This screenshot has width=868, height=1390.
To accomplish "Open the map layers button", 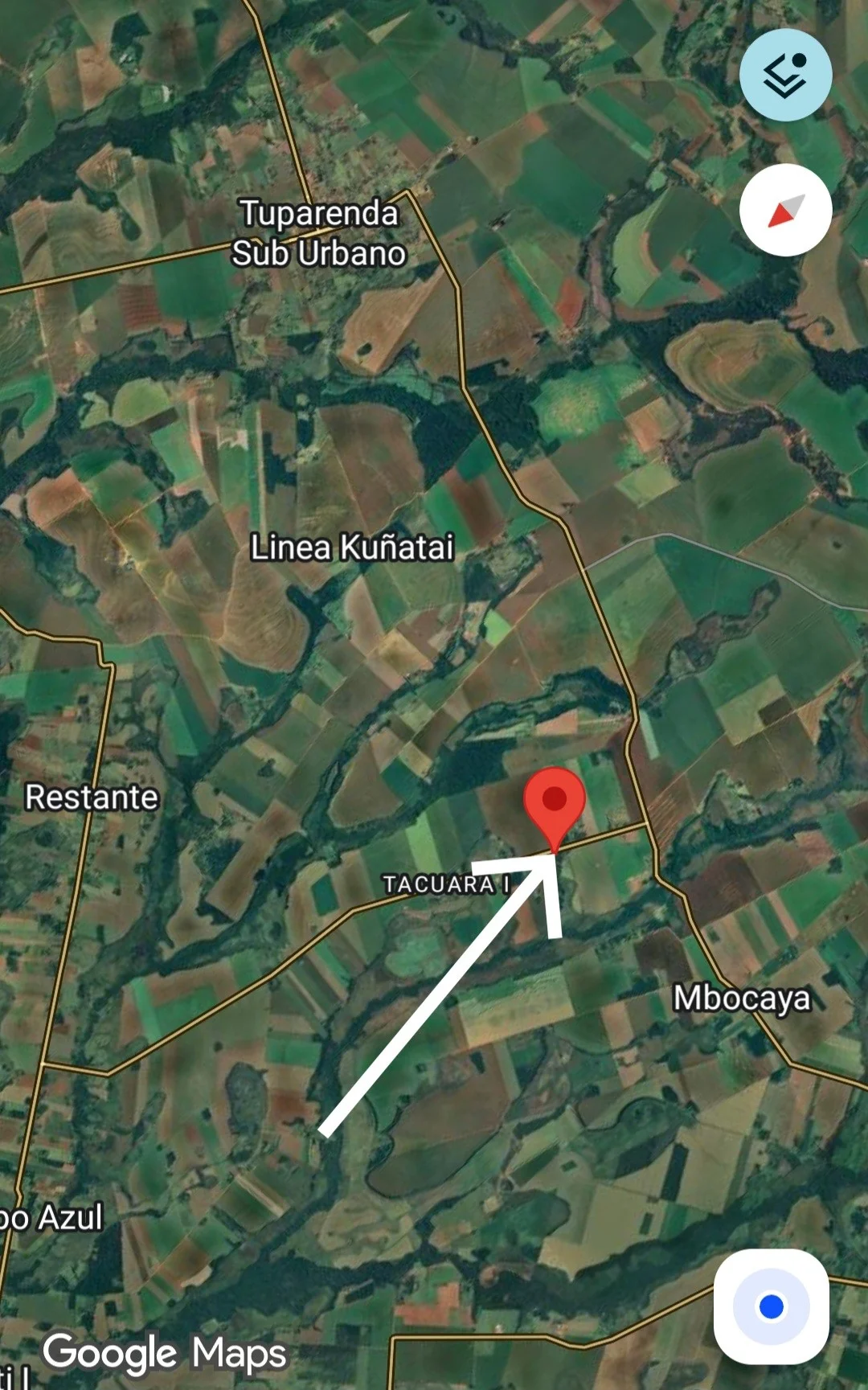I will tap(785, 75).
